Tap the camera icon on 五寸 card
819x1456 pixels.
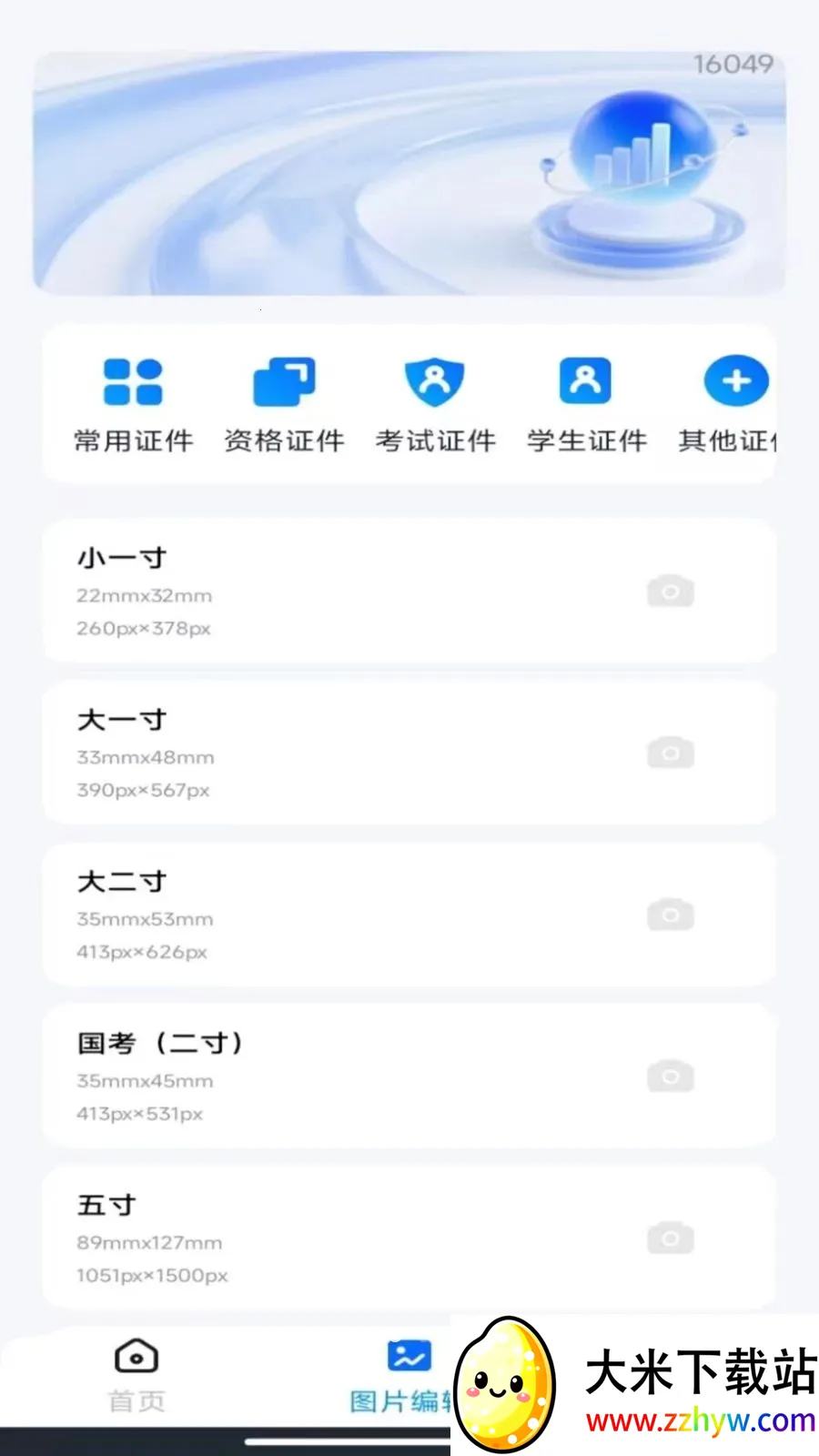tap(671, 1238)
